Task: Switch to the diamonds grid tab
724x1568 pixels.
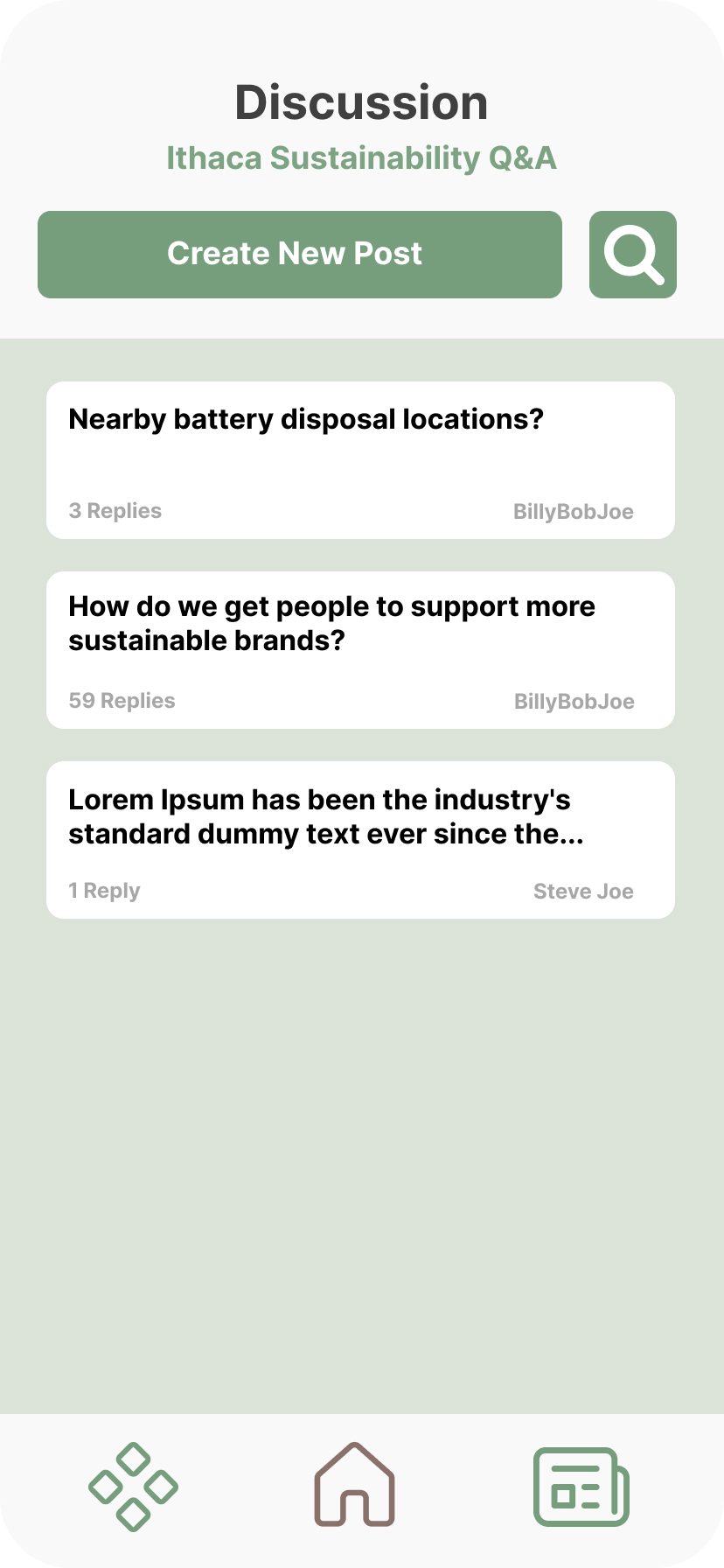Action: coord(133,1487)
